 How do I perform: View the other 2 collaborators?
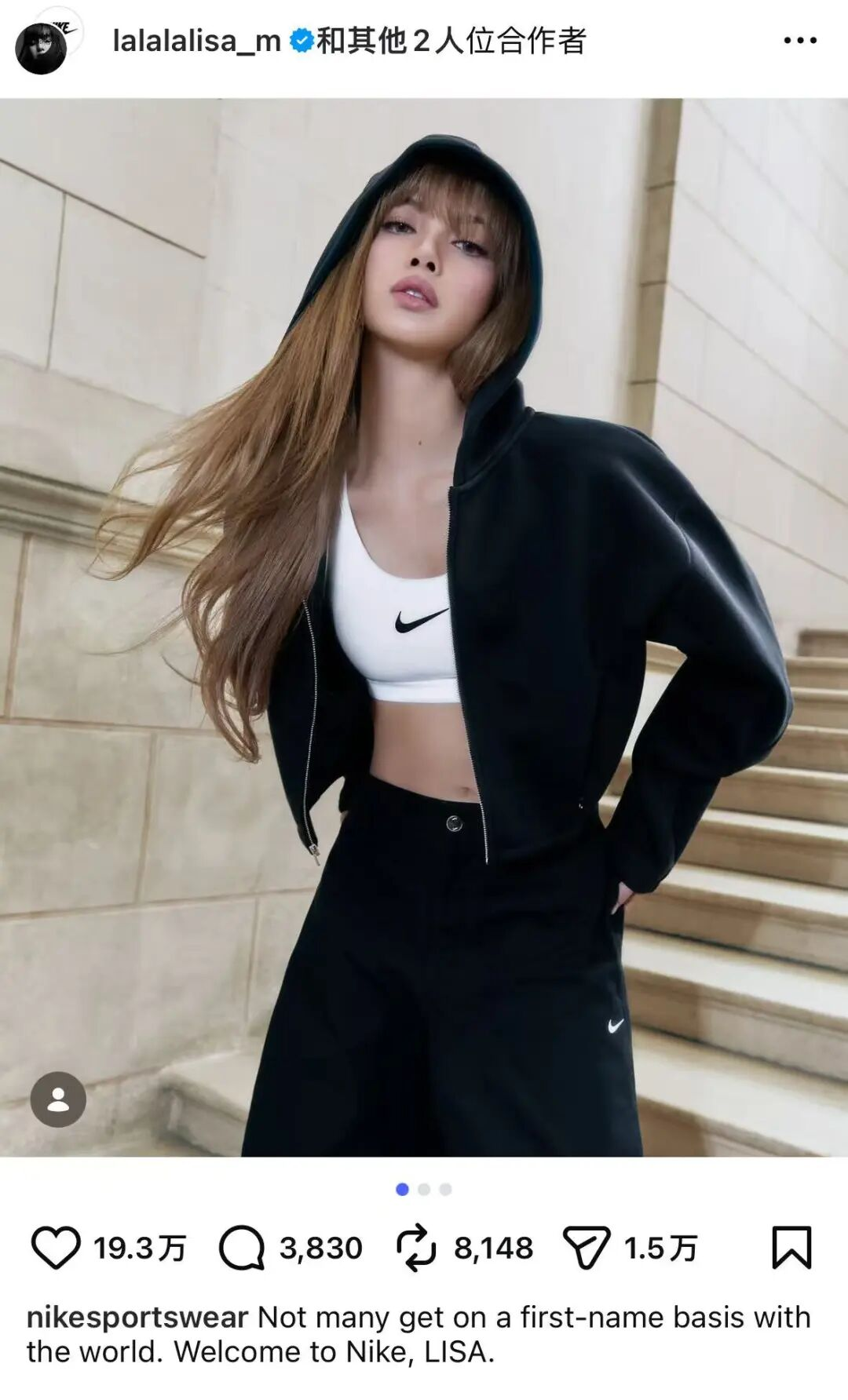pos(451,41)
